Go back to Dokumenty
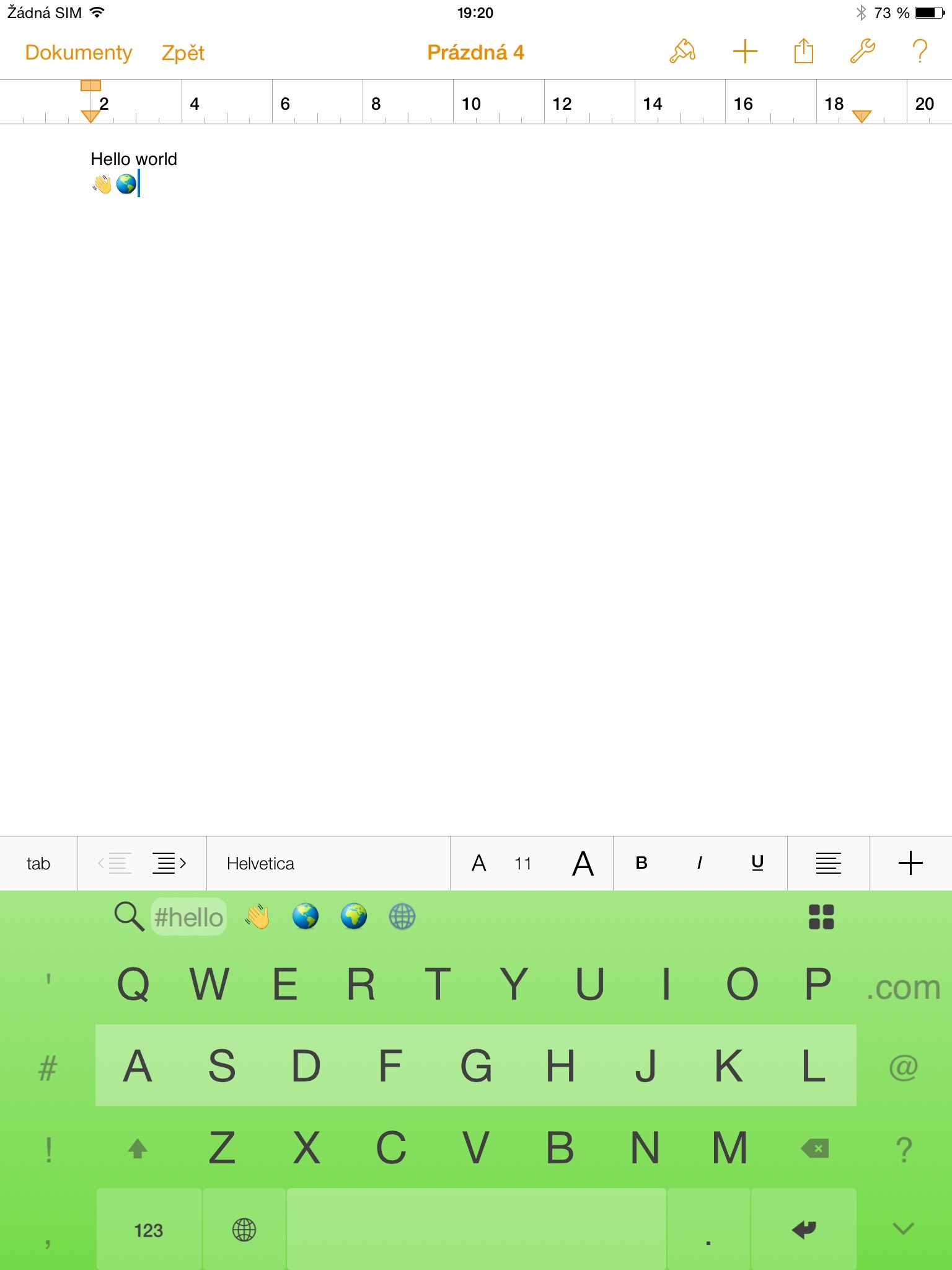This screenshot has height=1270, width=952. (78, 53)
